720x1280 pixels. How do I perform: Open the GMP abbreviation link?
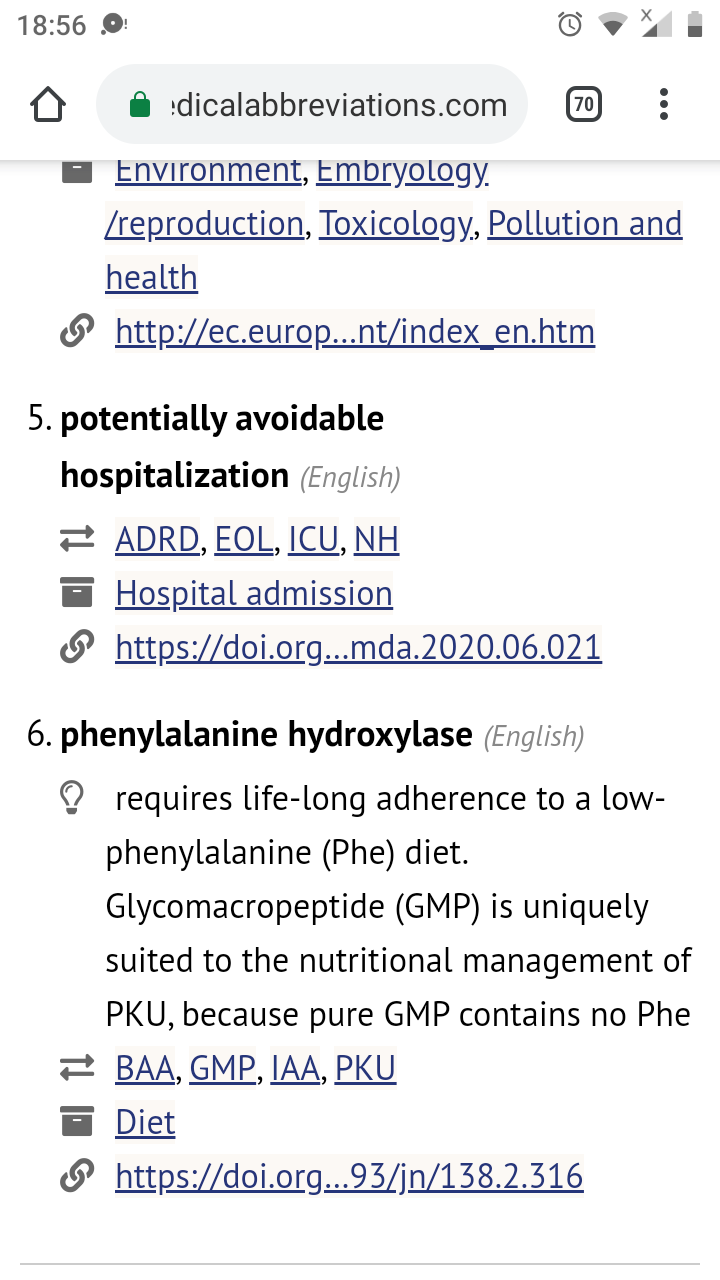pos(222,1069)
